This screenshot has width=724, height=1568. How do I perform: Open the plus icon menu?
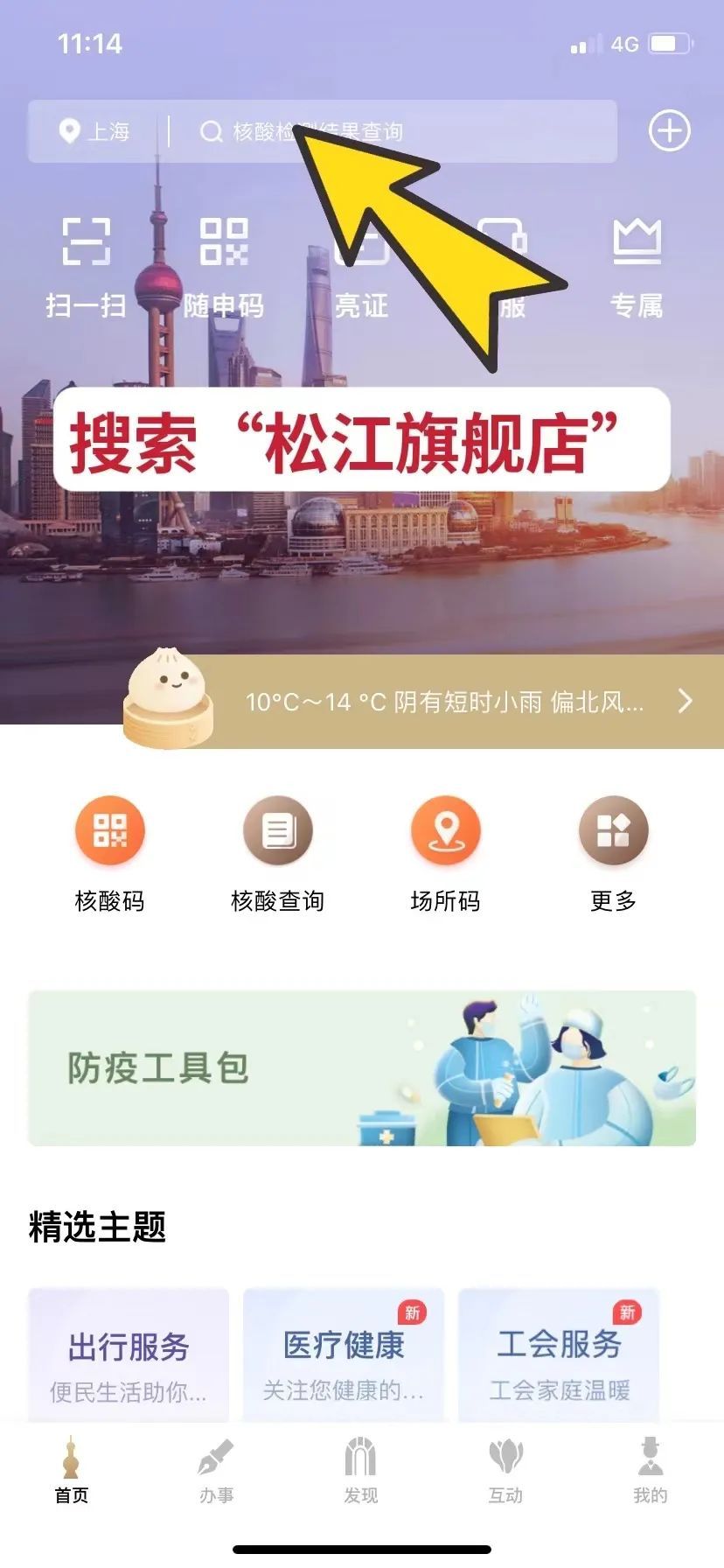(669, 131)
